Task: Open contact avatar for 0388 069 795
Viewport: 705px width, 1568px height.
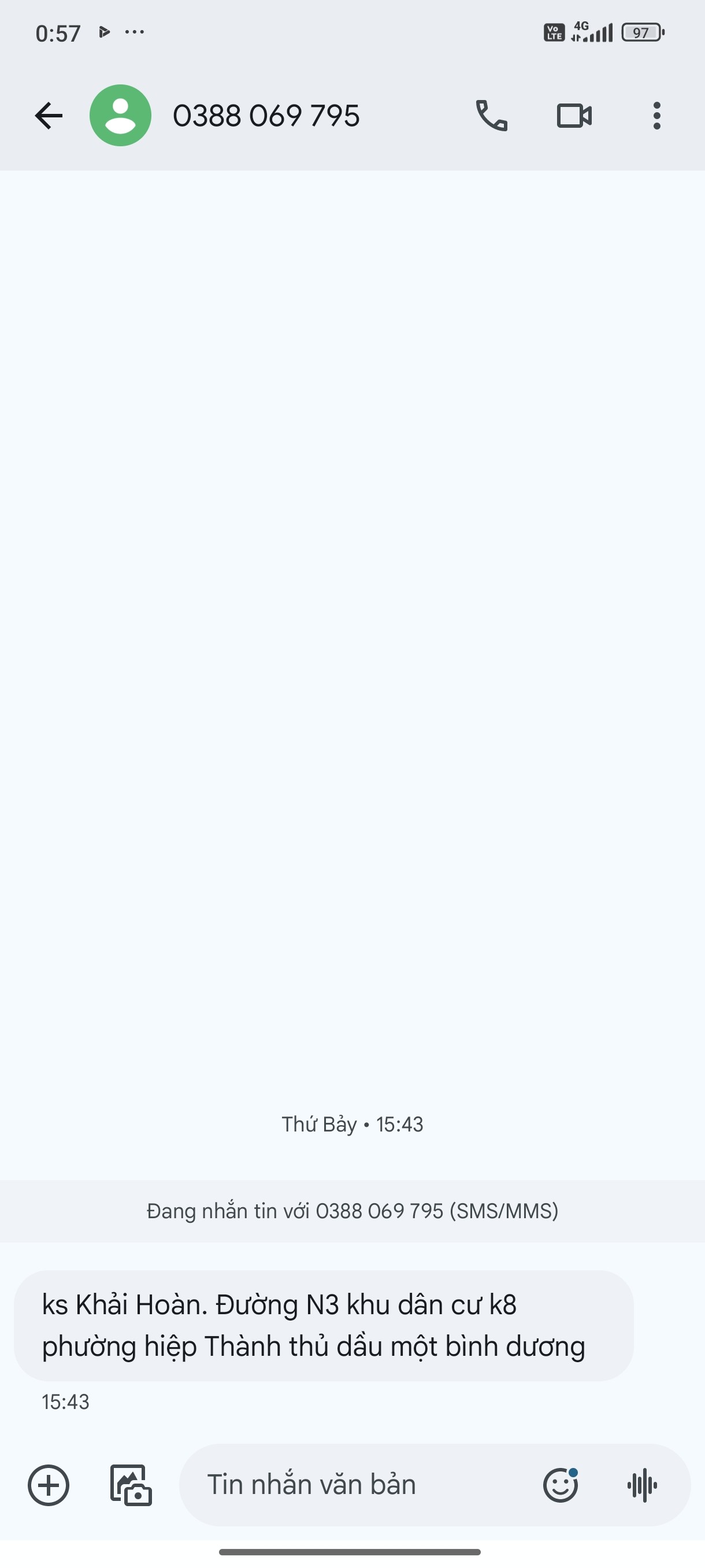Action: coord(120,115)
